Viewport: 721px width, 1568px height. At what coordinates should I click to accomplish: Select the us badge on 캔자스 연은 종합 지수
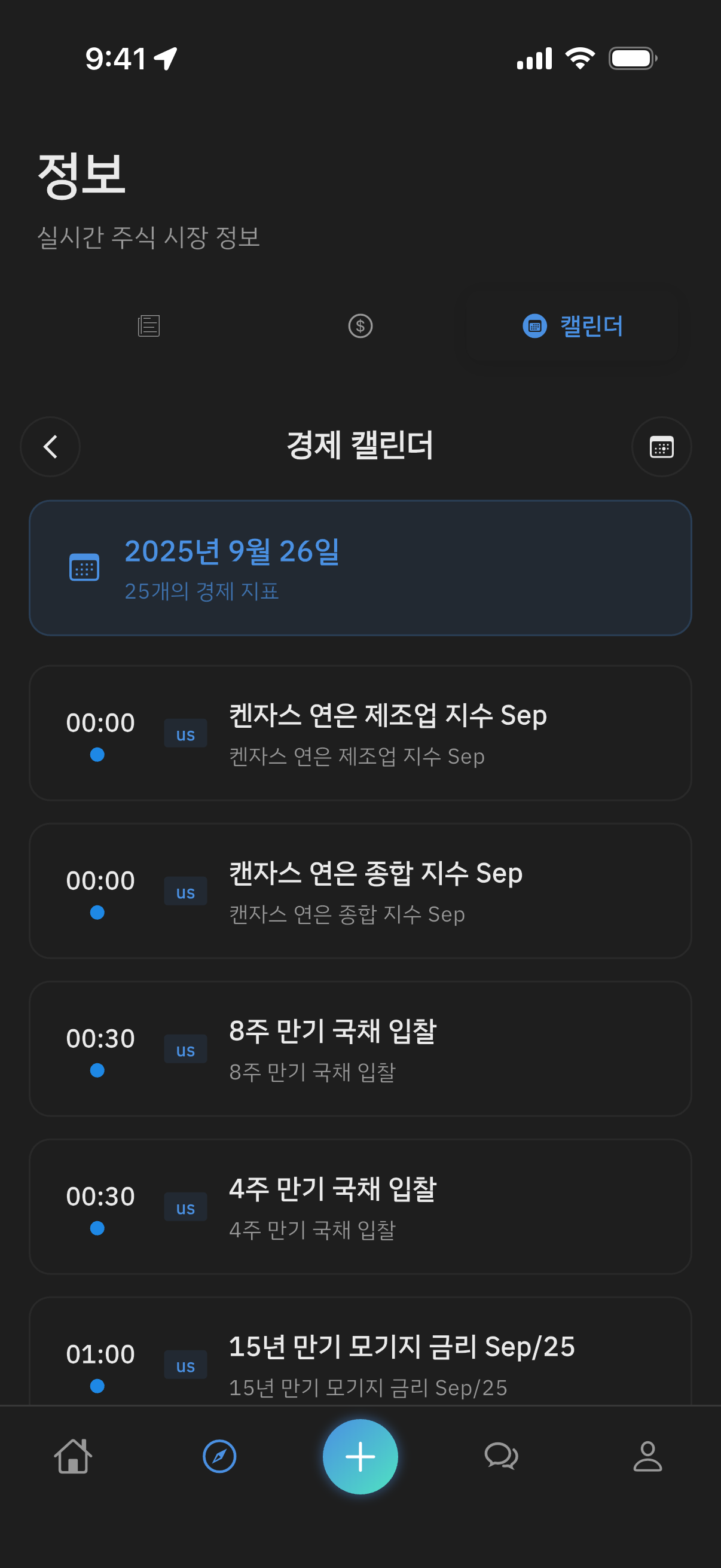point(185,890)
